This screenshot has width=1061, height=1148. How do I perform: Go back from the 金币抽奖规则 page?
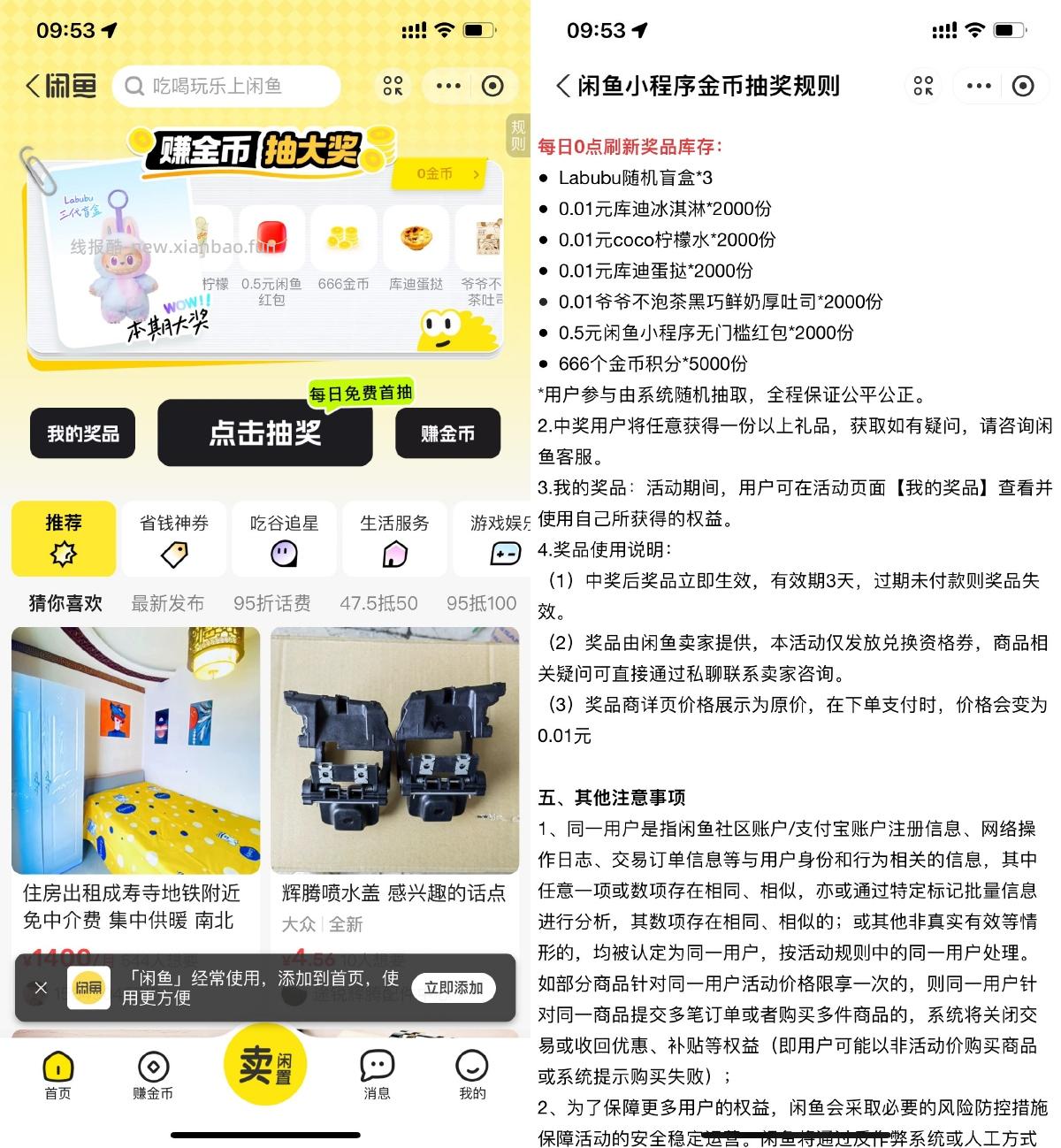(x=563, y=86)
